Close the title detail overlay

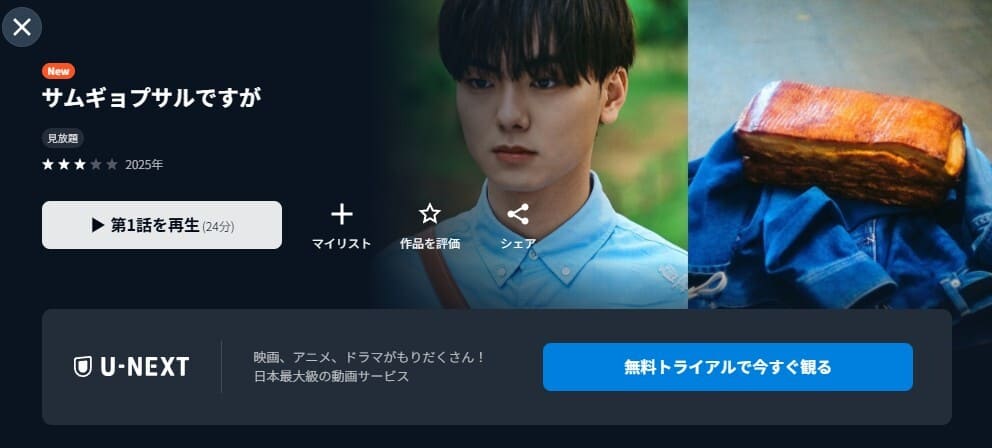pyautogui.click(x=22, y=27)
